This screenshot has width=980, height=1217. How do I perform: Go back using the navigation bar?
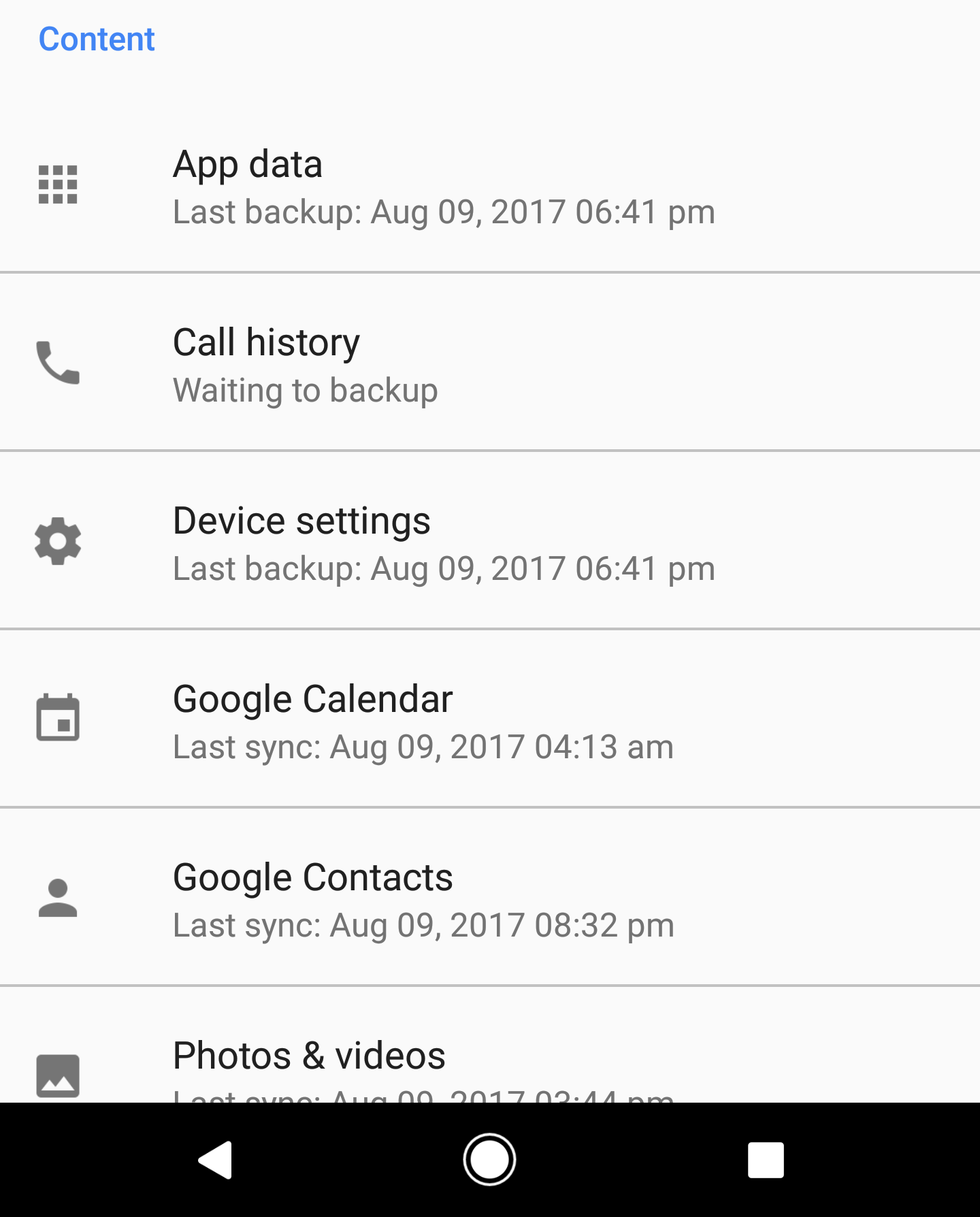tap(216, 1159)
